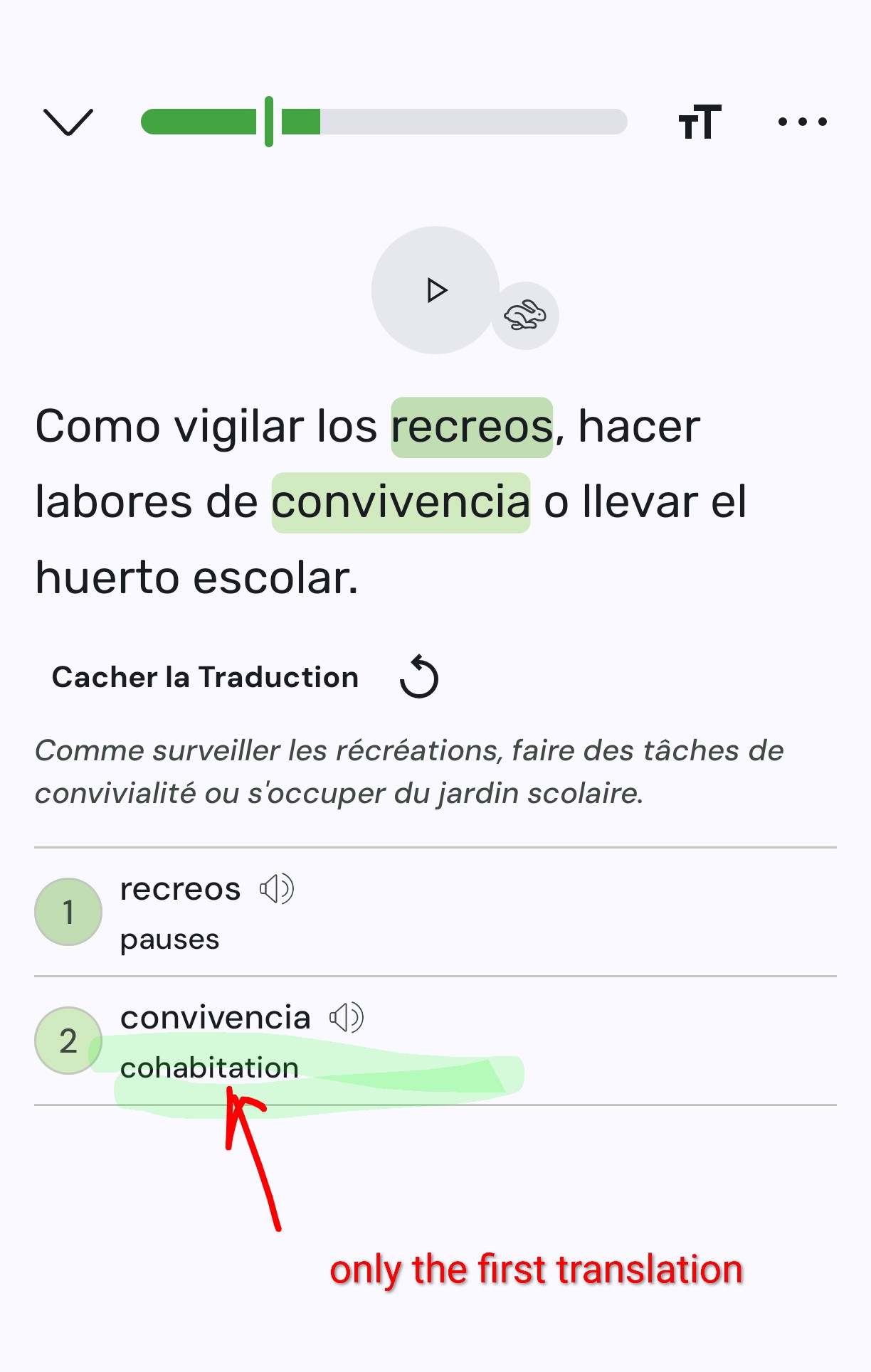871x1372 pixels.
Task: Play the sentence audio
Action: [x=435, y=290]
